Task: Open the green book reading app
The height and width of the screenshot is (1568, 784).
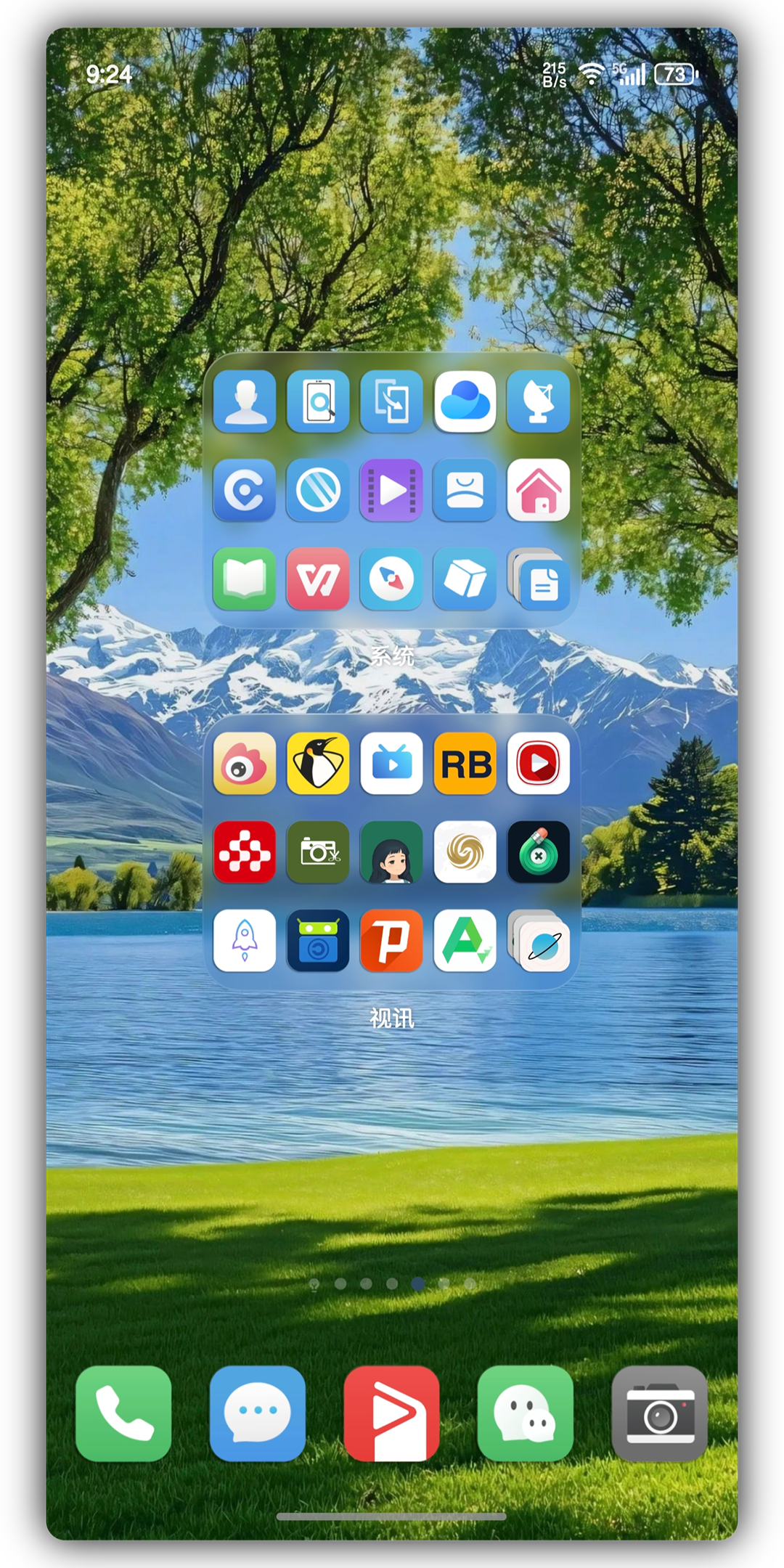Action: [x=245, y=579]
